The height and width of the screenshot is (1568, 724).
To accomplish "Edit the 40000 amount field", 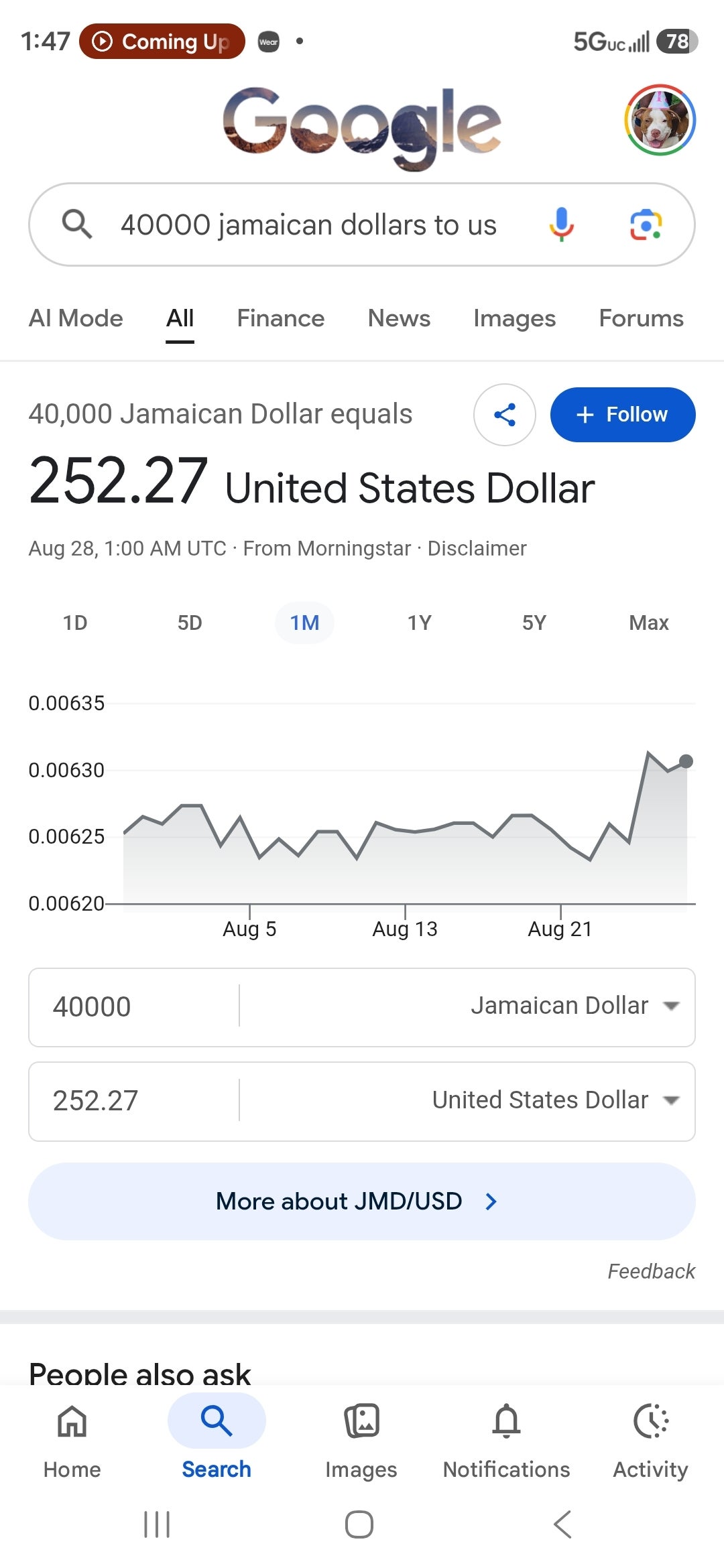I will coord(133,1006).
